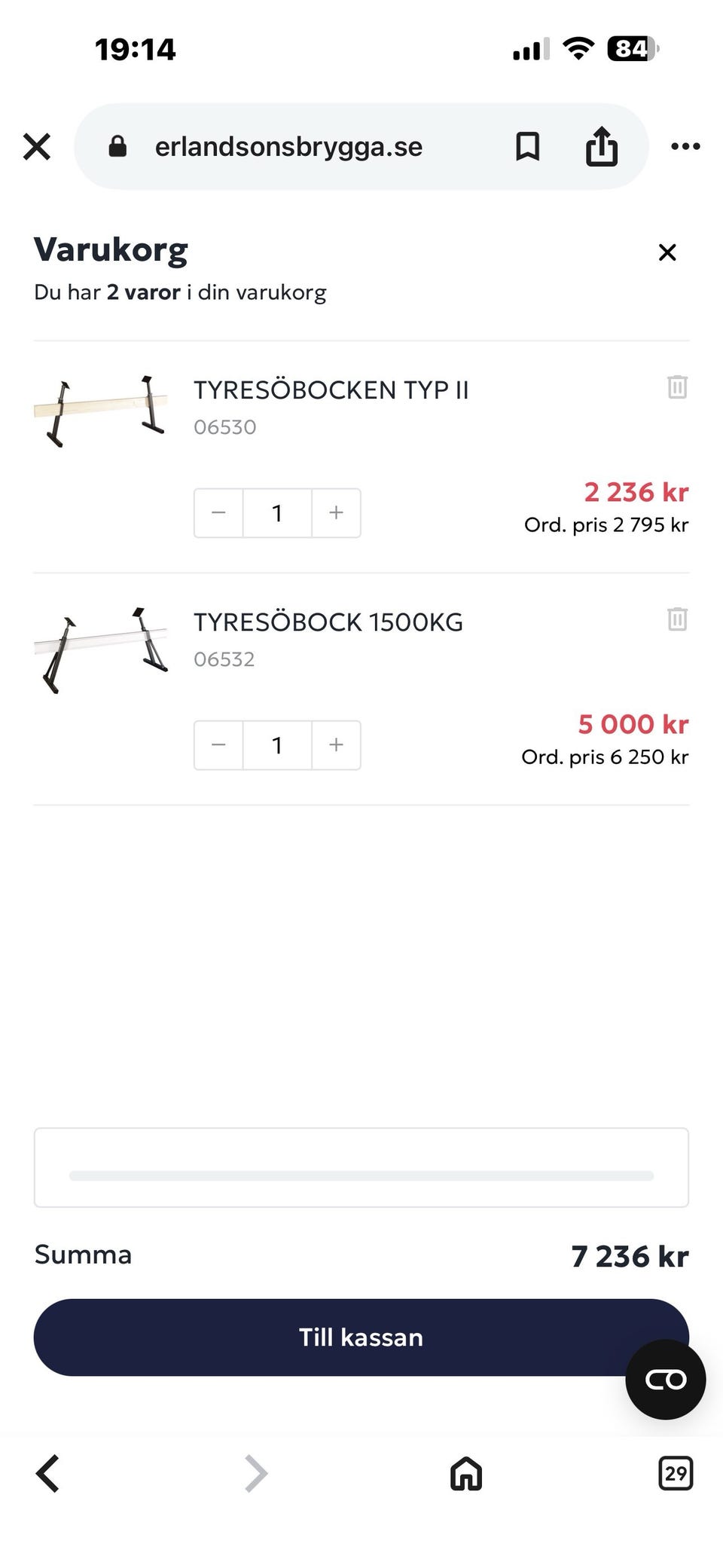The width and height of the screenshot is (723, 1568).
Task: Decrease quantity of TYRESÖBOCKEN TYP II
Action: pos(218,513)
